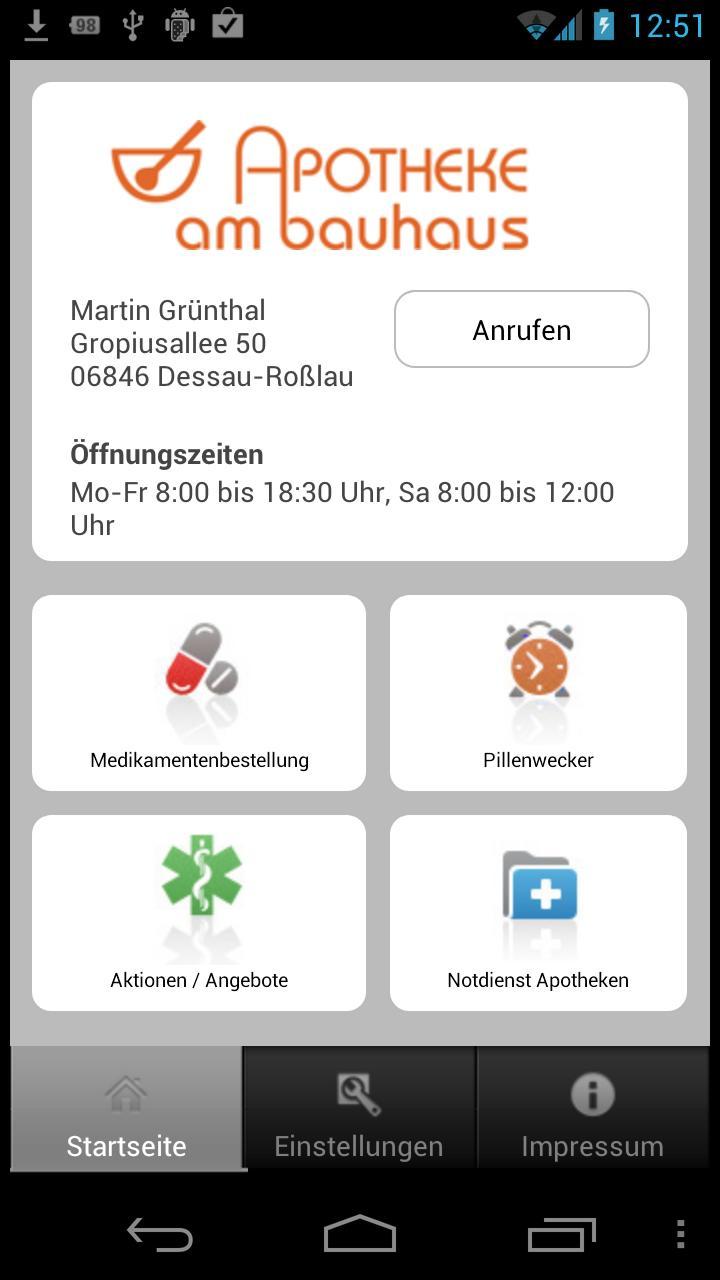Tap the Recent Apps navigation button

(x=560, y=1235)
